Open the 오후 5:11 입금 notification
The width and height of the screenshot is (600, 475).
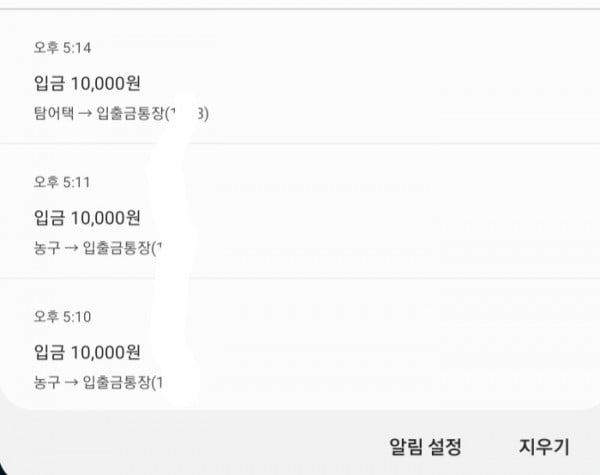coord(300,215)
